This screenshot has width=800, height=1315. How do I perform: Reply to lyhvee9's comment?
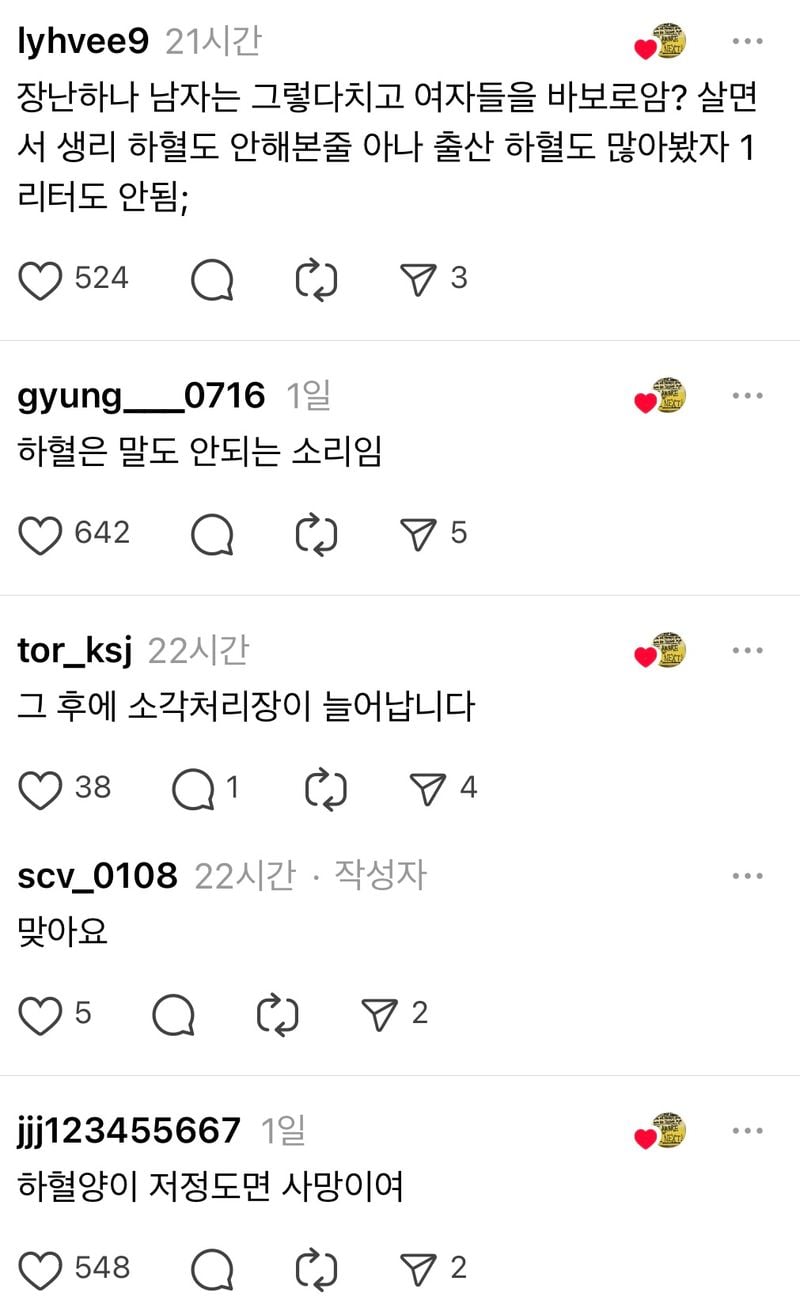(212, 279)
